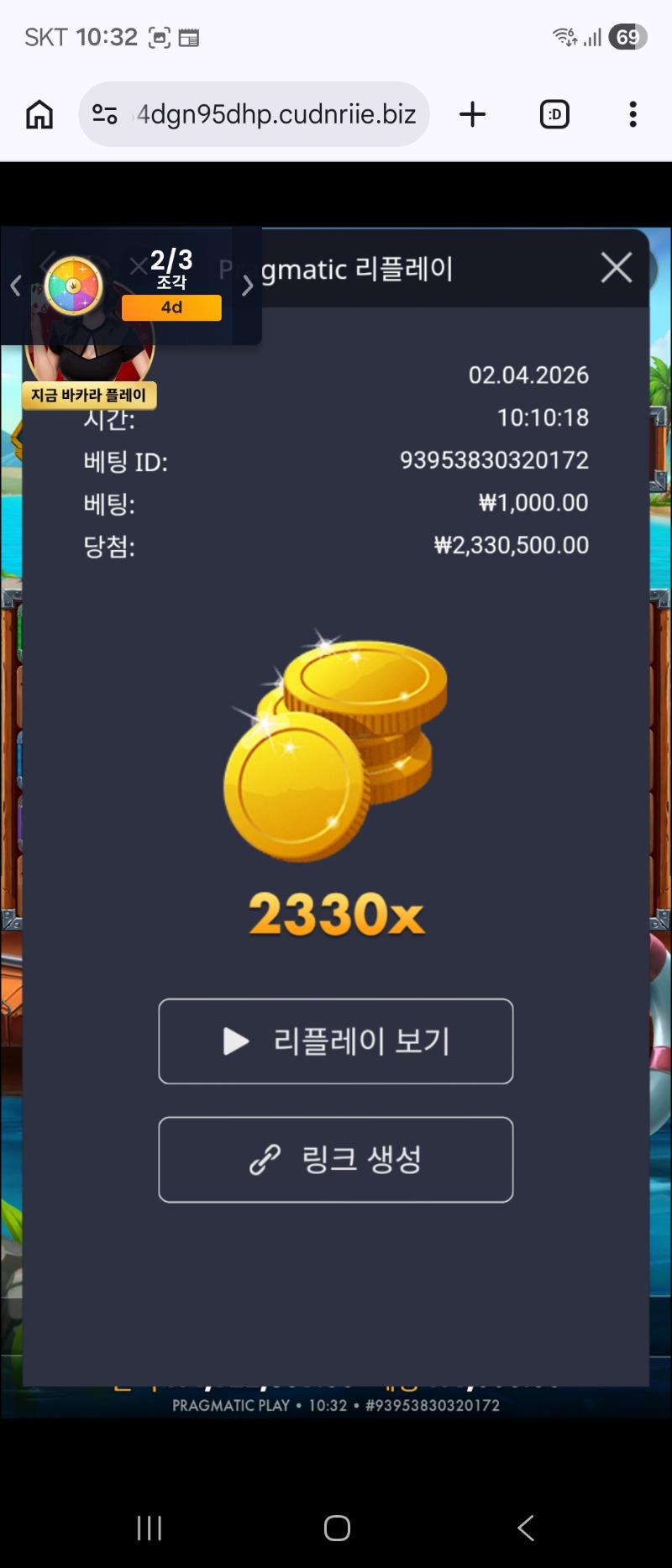Open recent apps from the navigation bar
The height and width of the screenshot is (1568, 672).
[150, 1528]
